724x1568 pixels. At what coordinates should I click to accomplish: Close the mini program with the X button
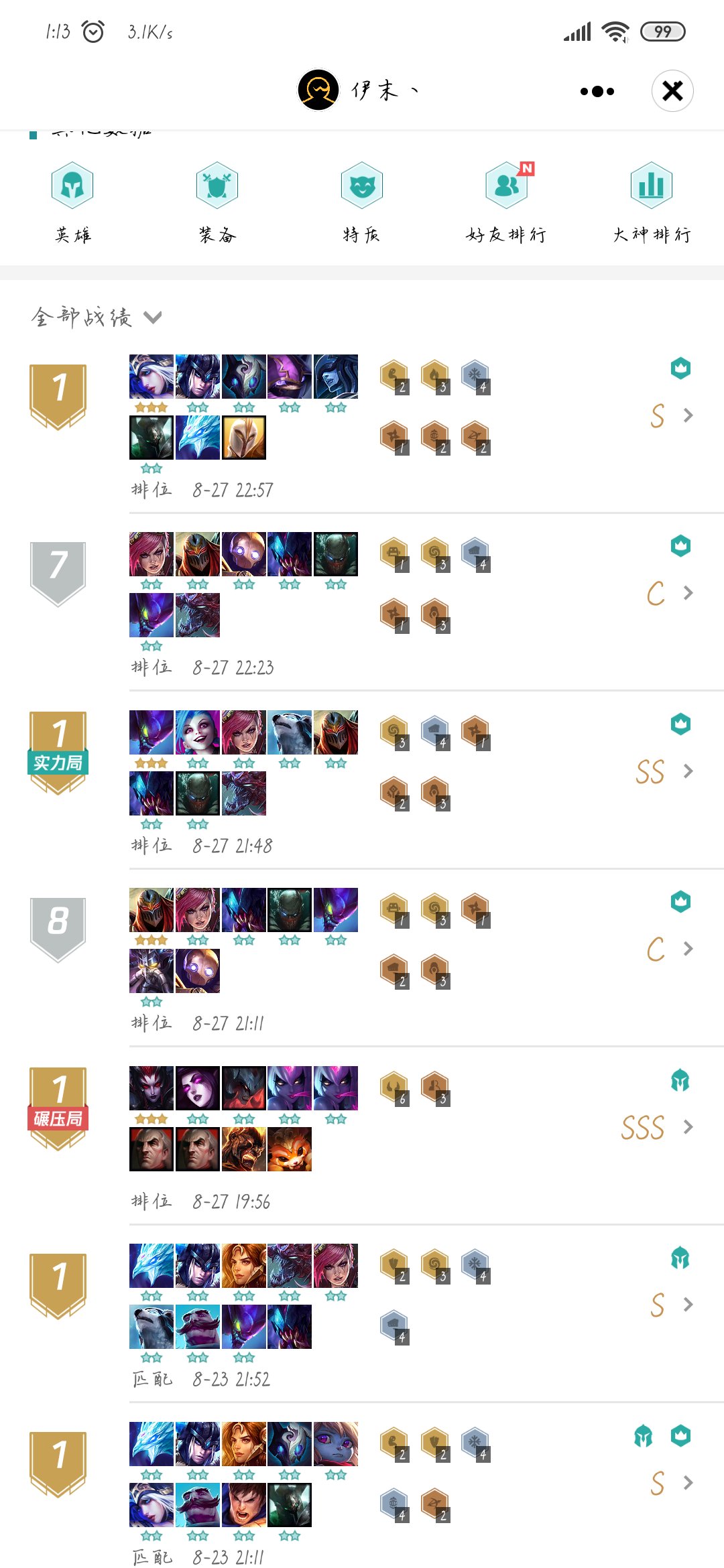click(672, 90)
